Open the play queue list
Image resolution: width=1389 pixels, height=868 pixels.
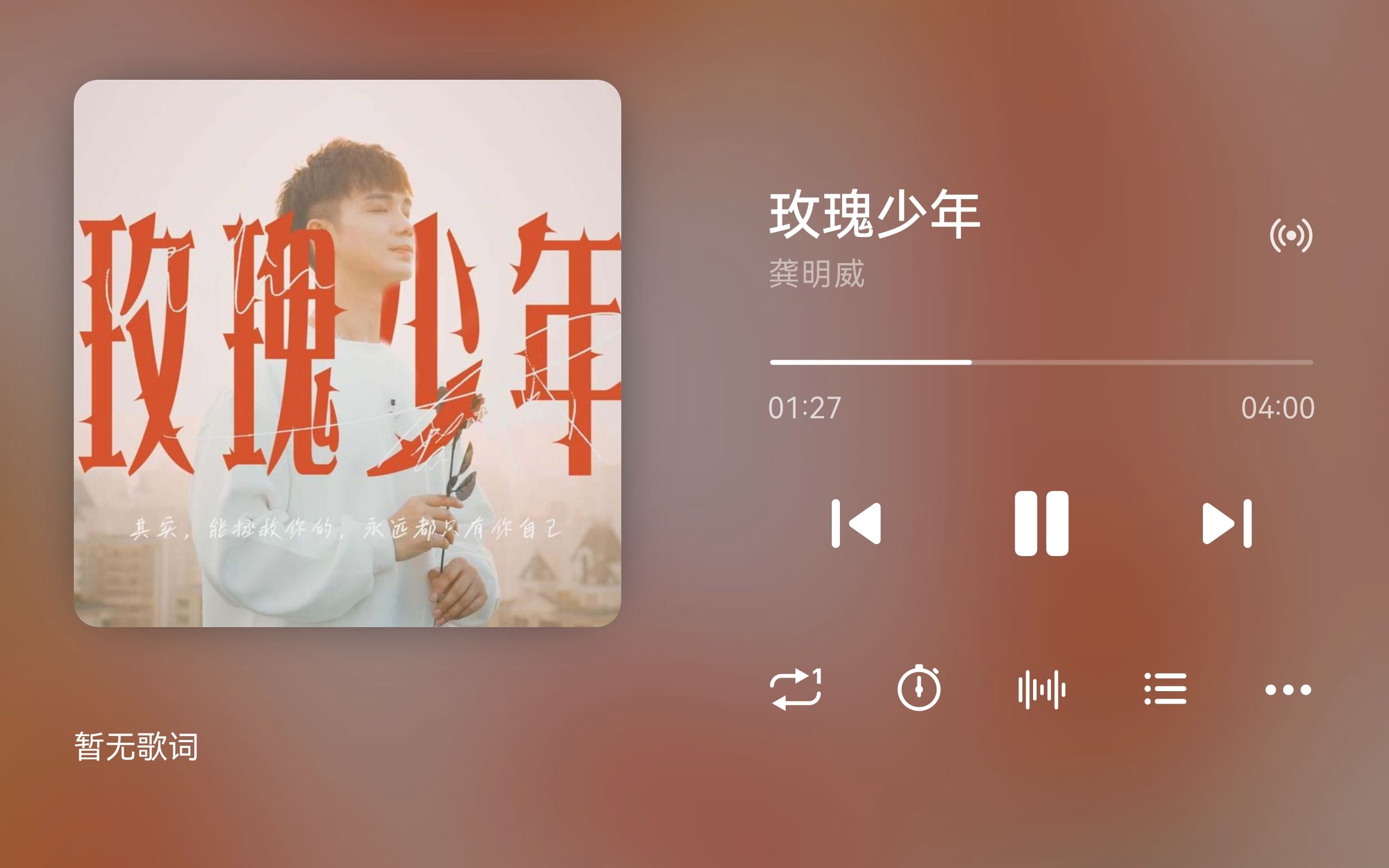(1165, 689)
